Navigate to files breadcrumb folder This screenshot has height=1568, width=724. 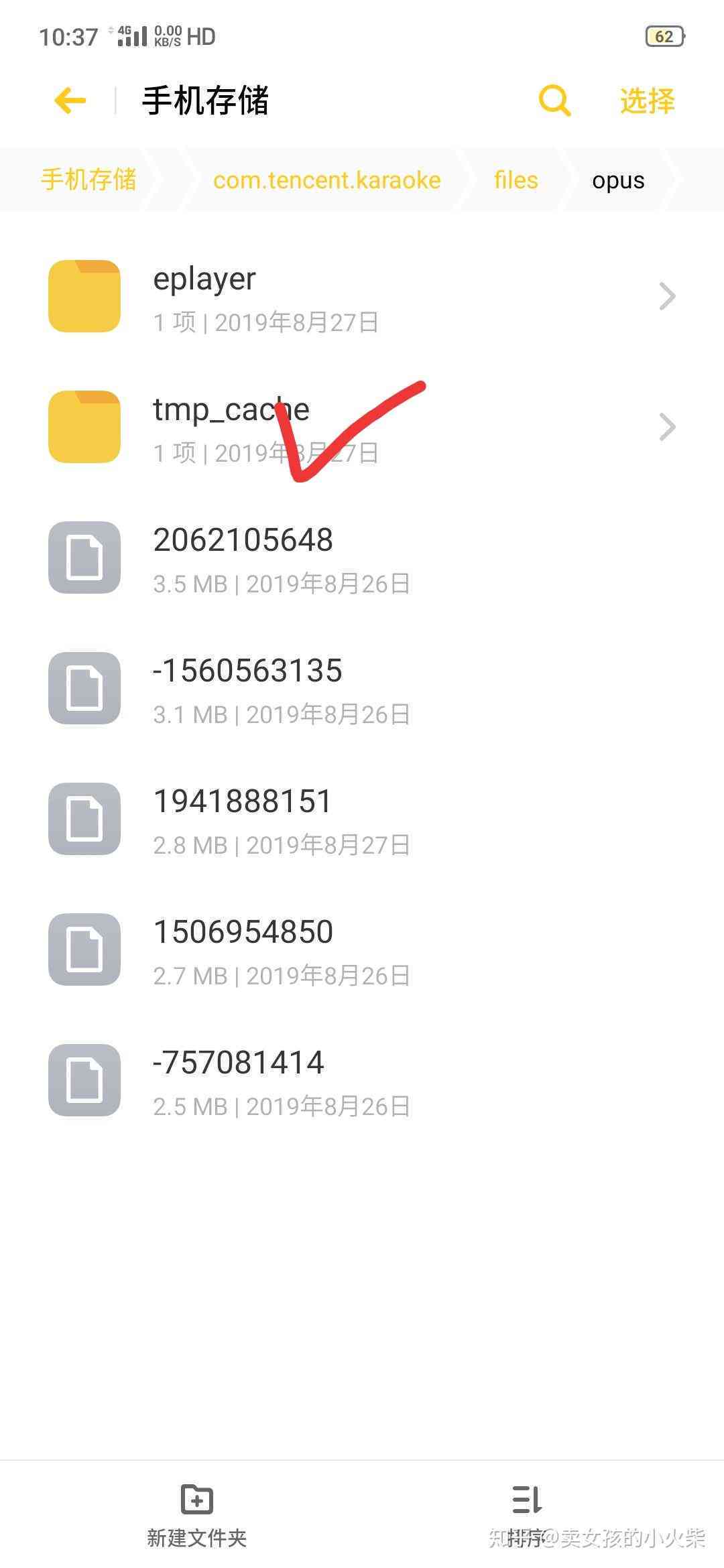516,180
